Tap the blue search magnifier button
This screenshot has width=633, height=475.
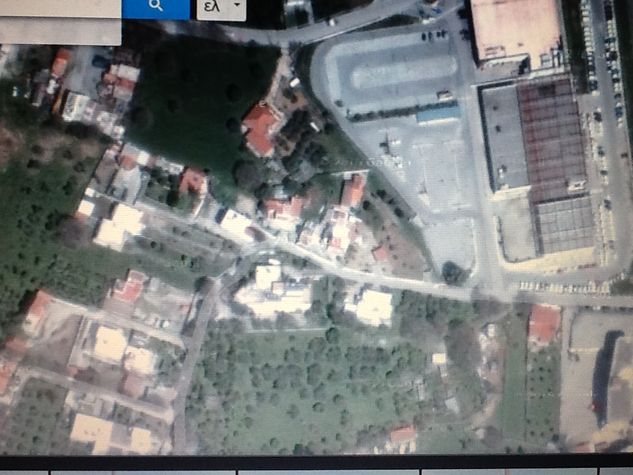click(155, 7)
